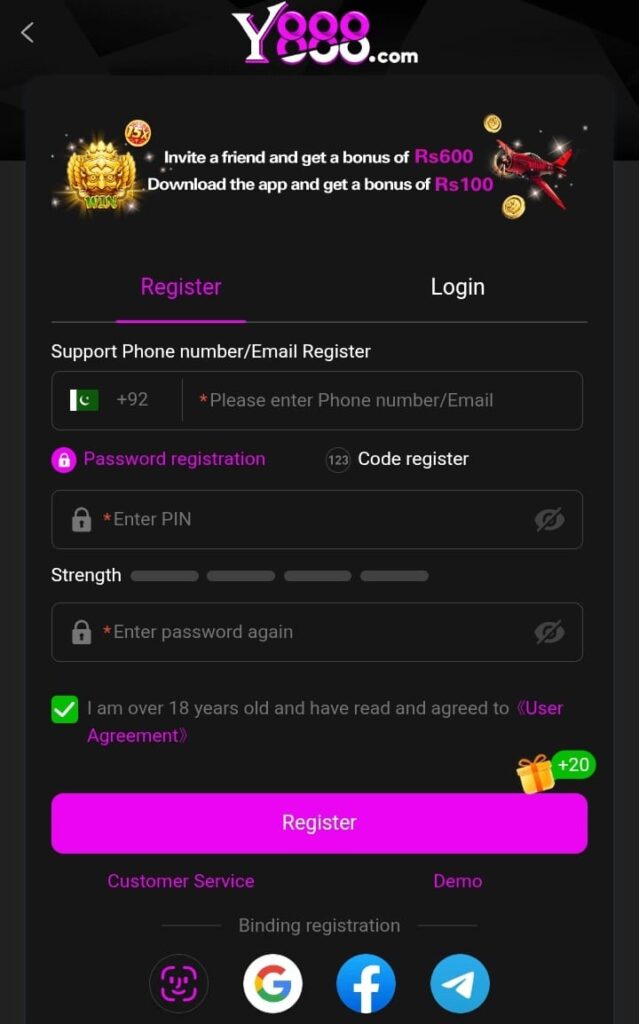Select the Register tab

[x=181, y=287]
